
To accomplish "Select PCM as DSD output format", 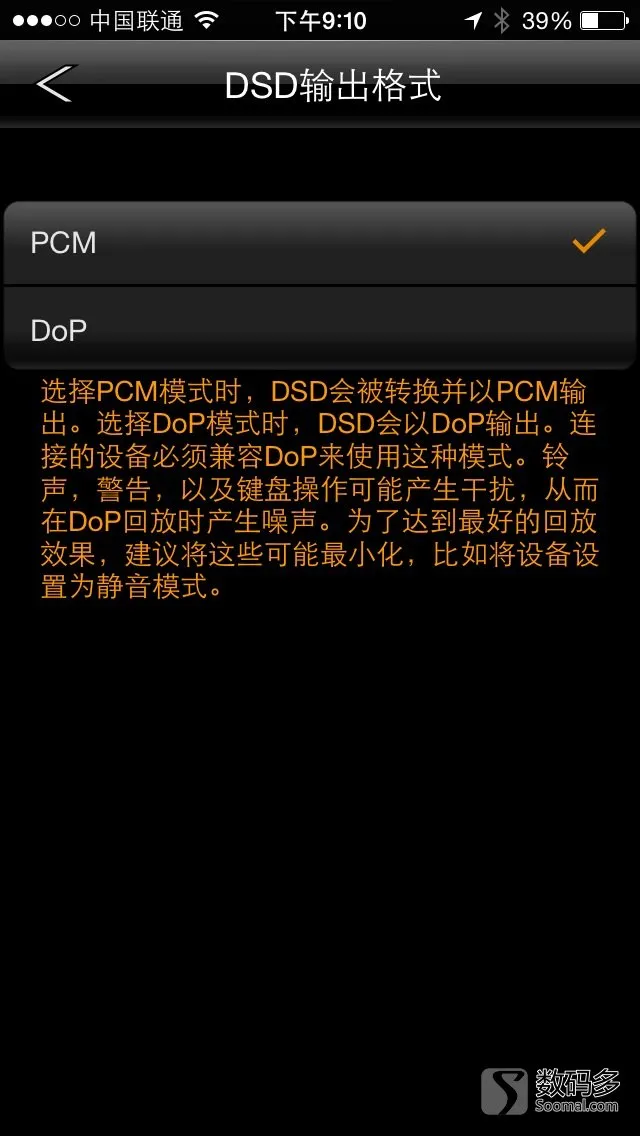I will 320,243.
